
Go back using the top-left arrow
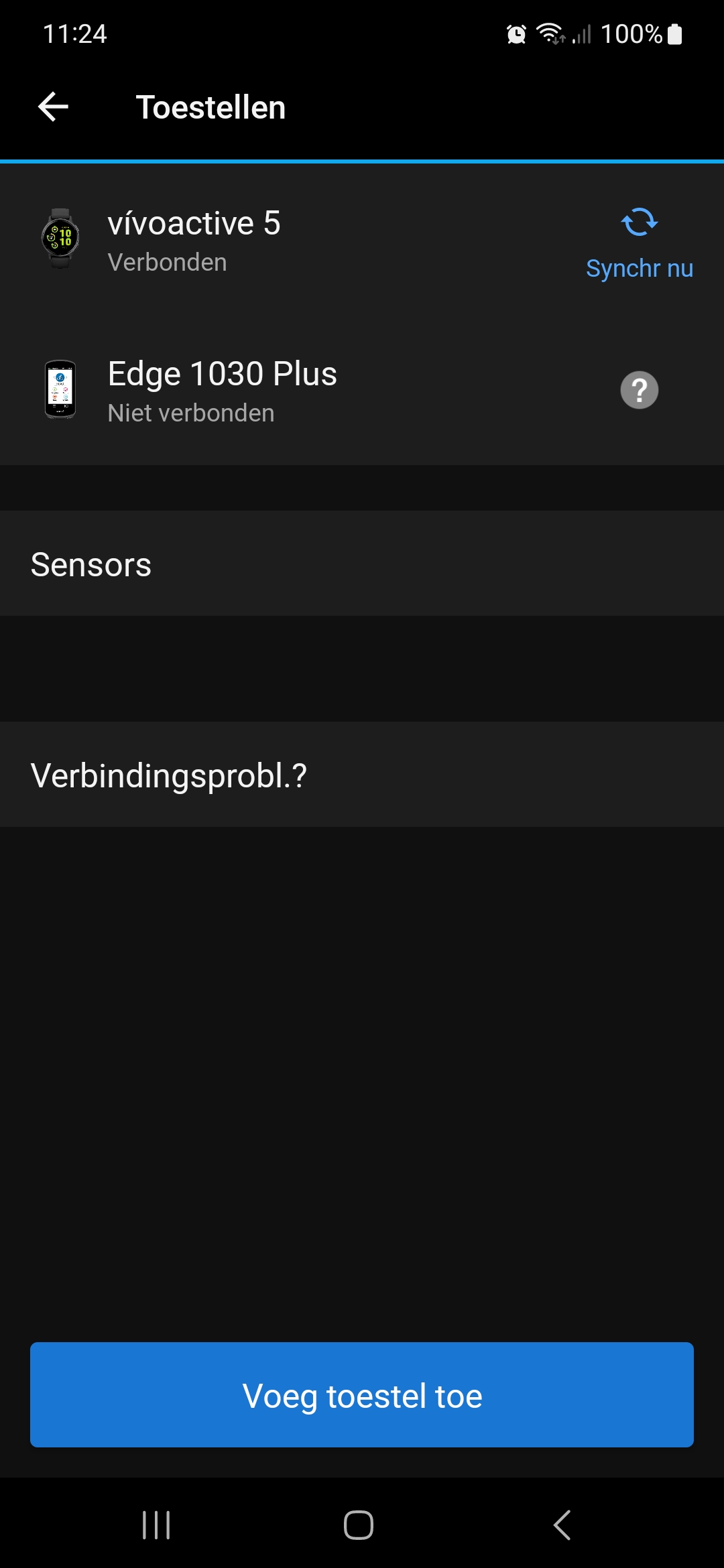(53, 107)
